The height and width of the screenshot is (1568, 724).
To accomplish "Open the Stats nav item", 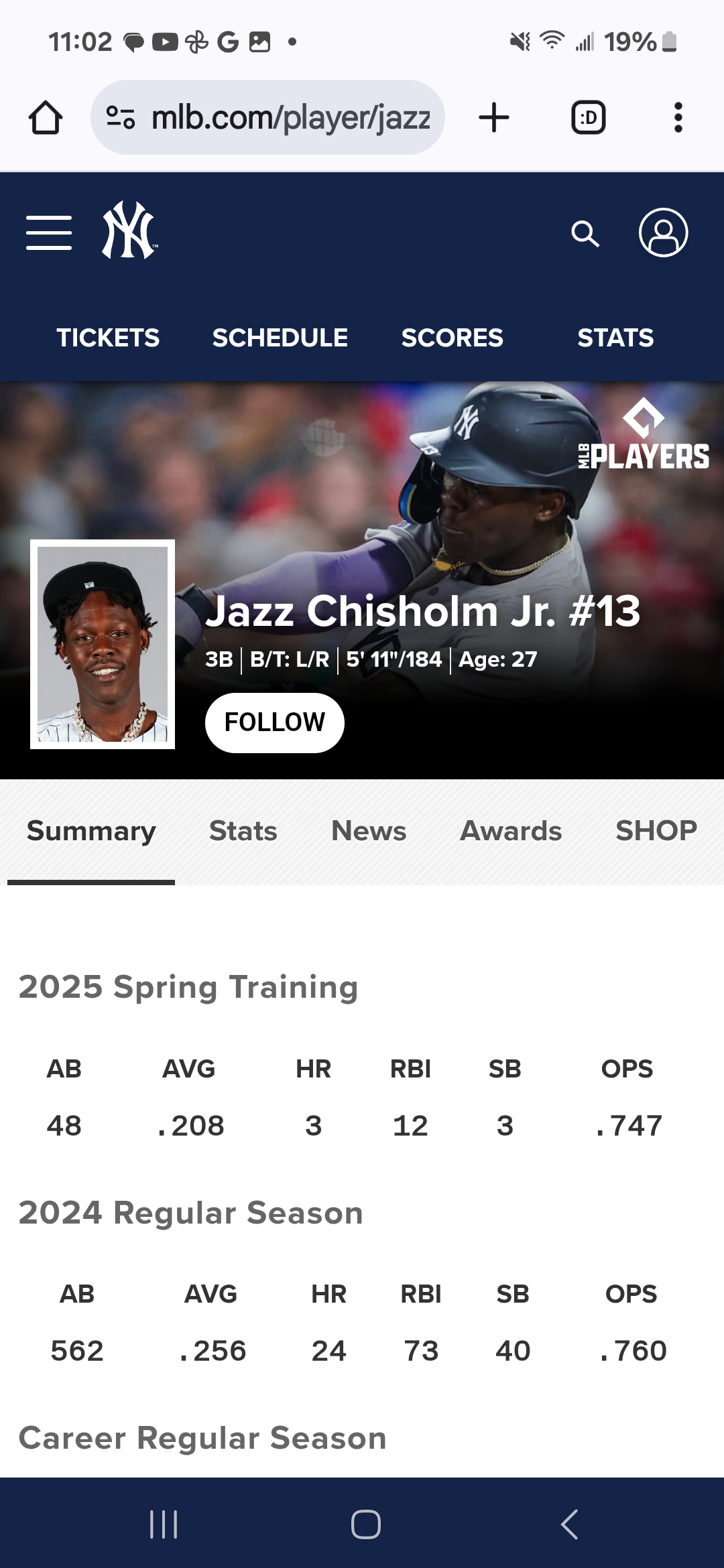I will [615, 338].
